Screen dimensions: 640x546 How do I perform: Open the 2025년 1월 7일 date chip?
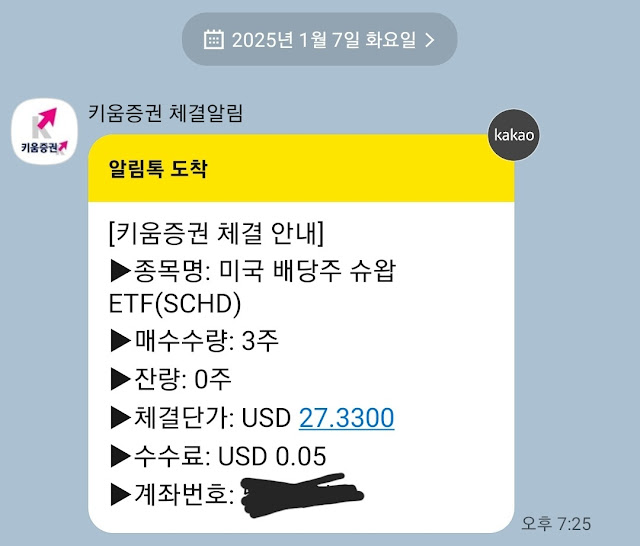click(x=320, y=40)
